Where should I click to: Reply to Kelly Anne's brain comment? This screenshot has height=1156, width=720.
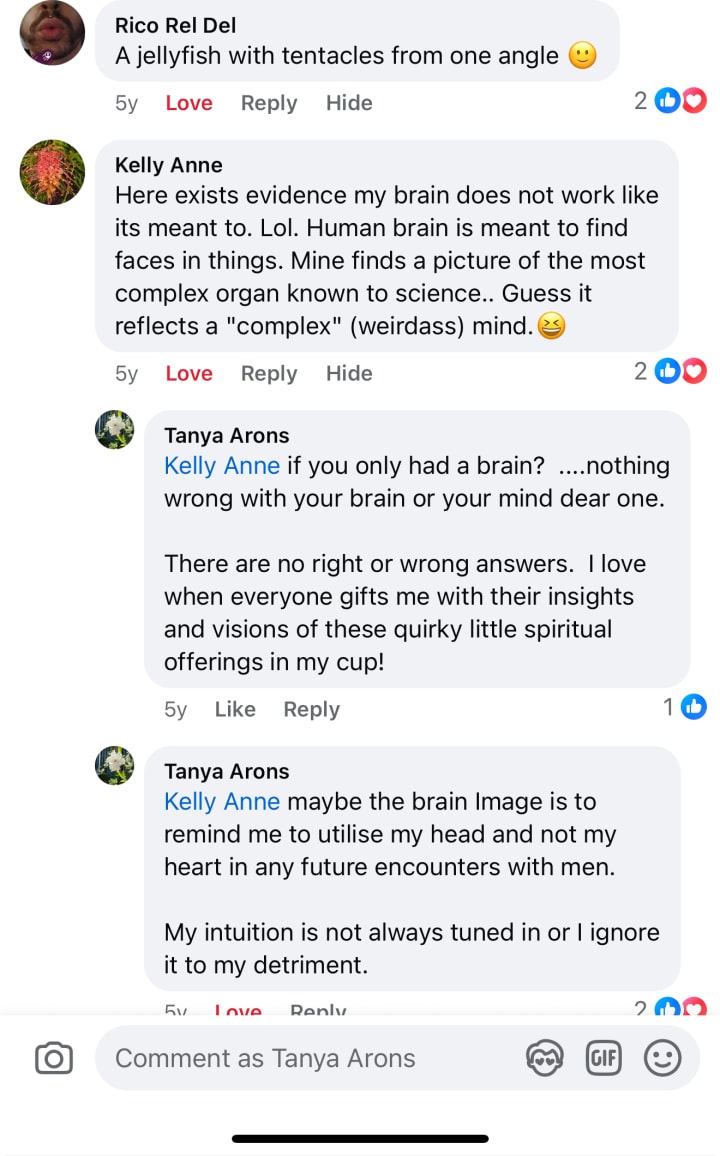269,373
